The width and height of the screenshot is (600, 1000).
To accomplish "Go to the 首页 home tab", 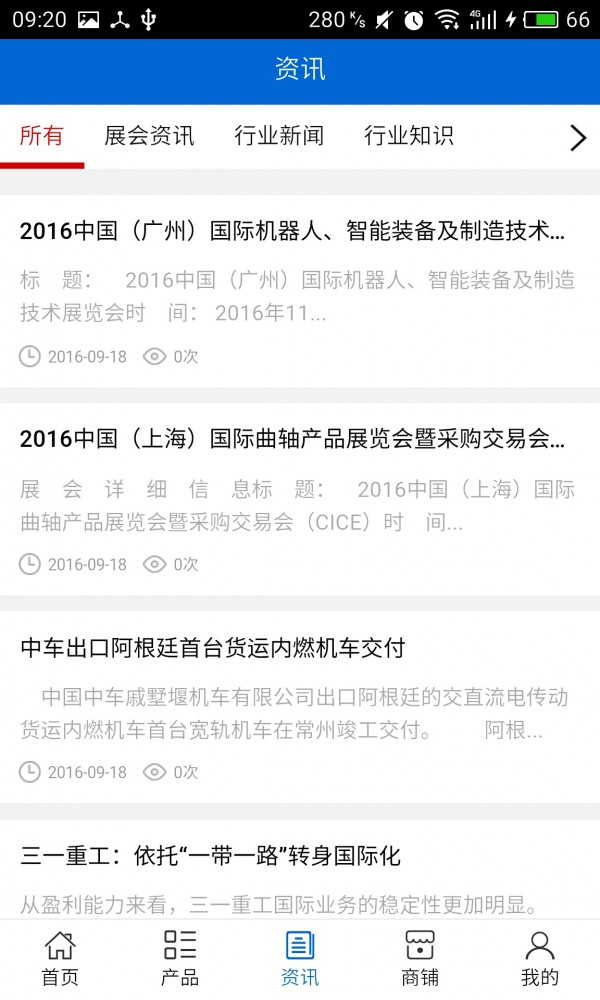I will coord(60,958).
